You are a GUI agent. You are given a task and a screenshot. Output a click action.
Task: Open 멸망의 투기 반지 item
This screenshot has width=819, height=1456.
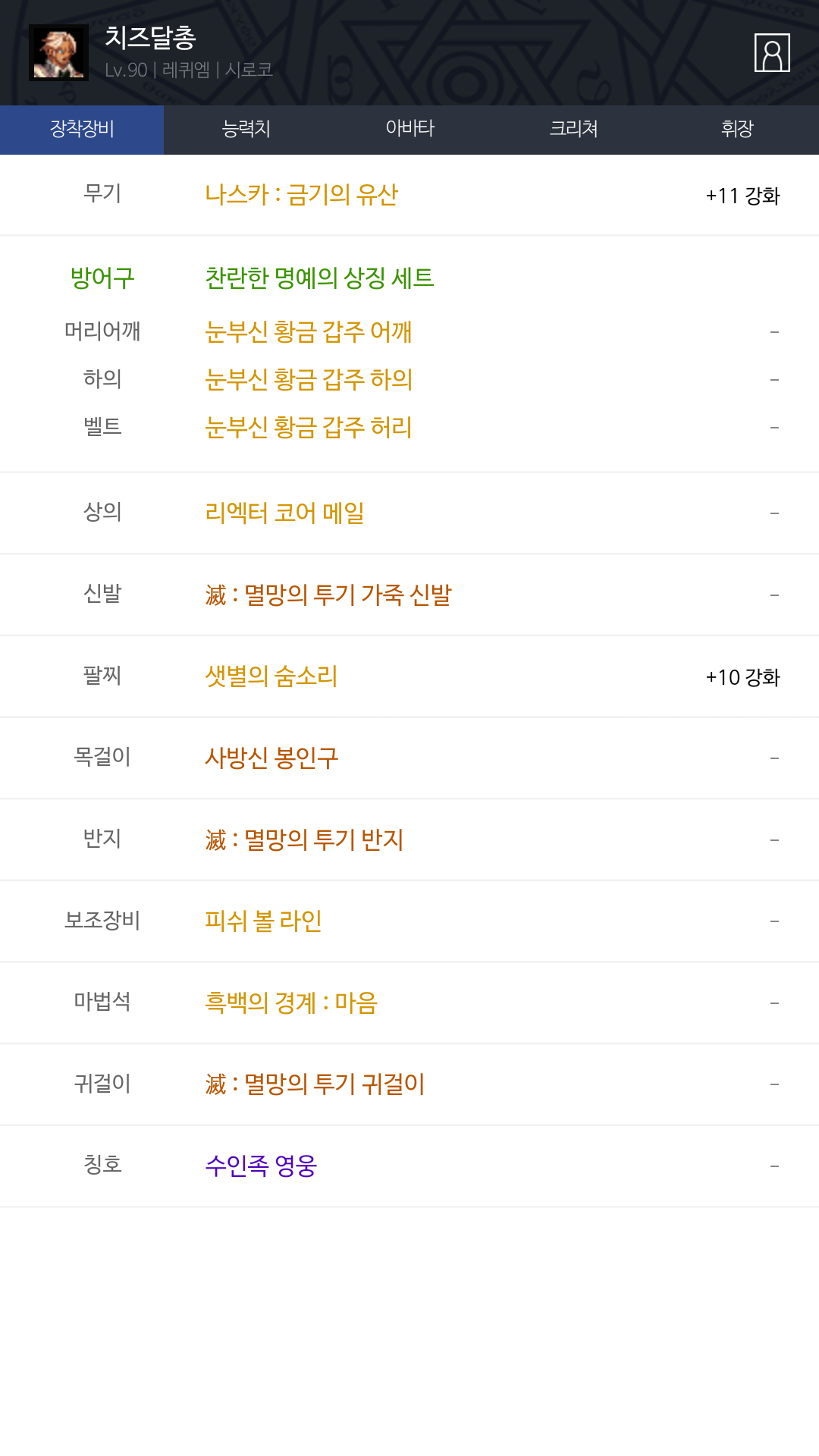tap(304, 840)
